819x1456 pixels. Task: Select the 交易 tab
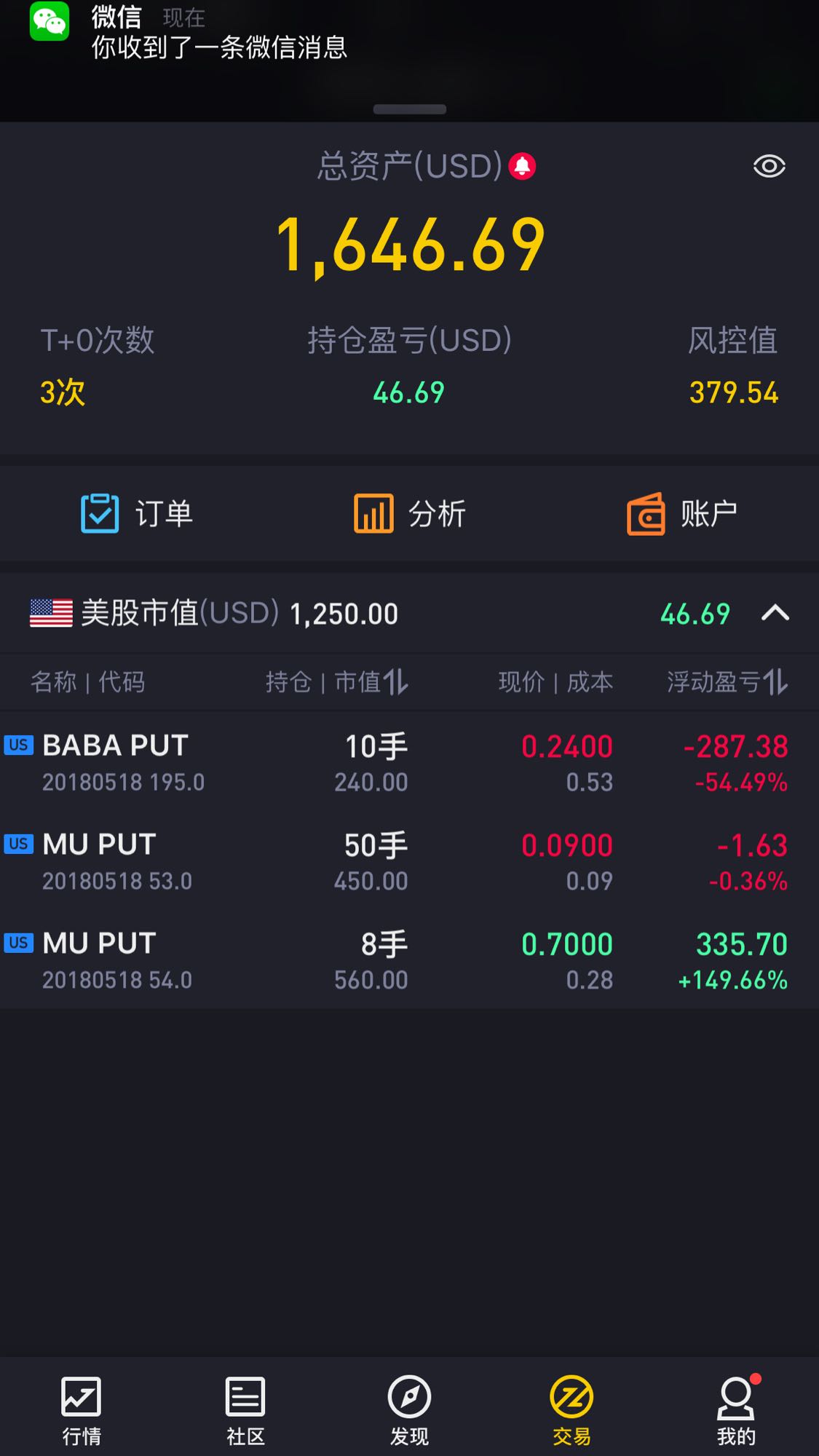pyautogui.click(x=572, y=1410)
